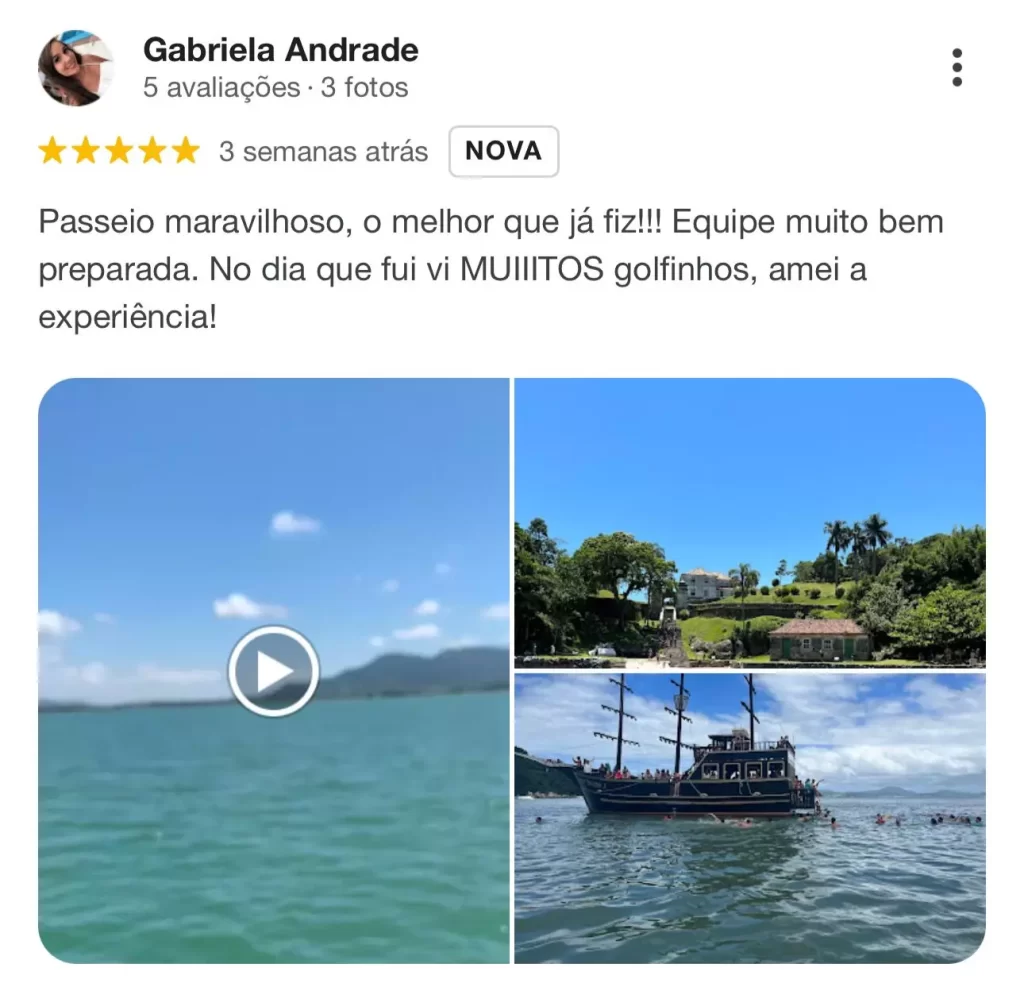This screenshot has height=983, width=1024.
Task: View reviewer Gabriela Andrade's name link
Action: [x=281, y=49]
